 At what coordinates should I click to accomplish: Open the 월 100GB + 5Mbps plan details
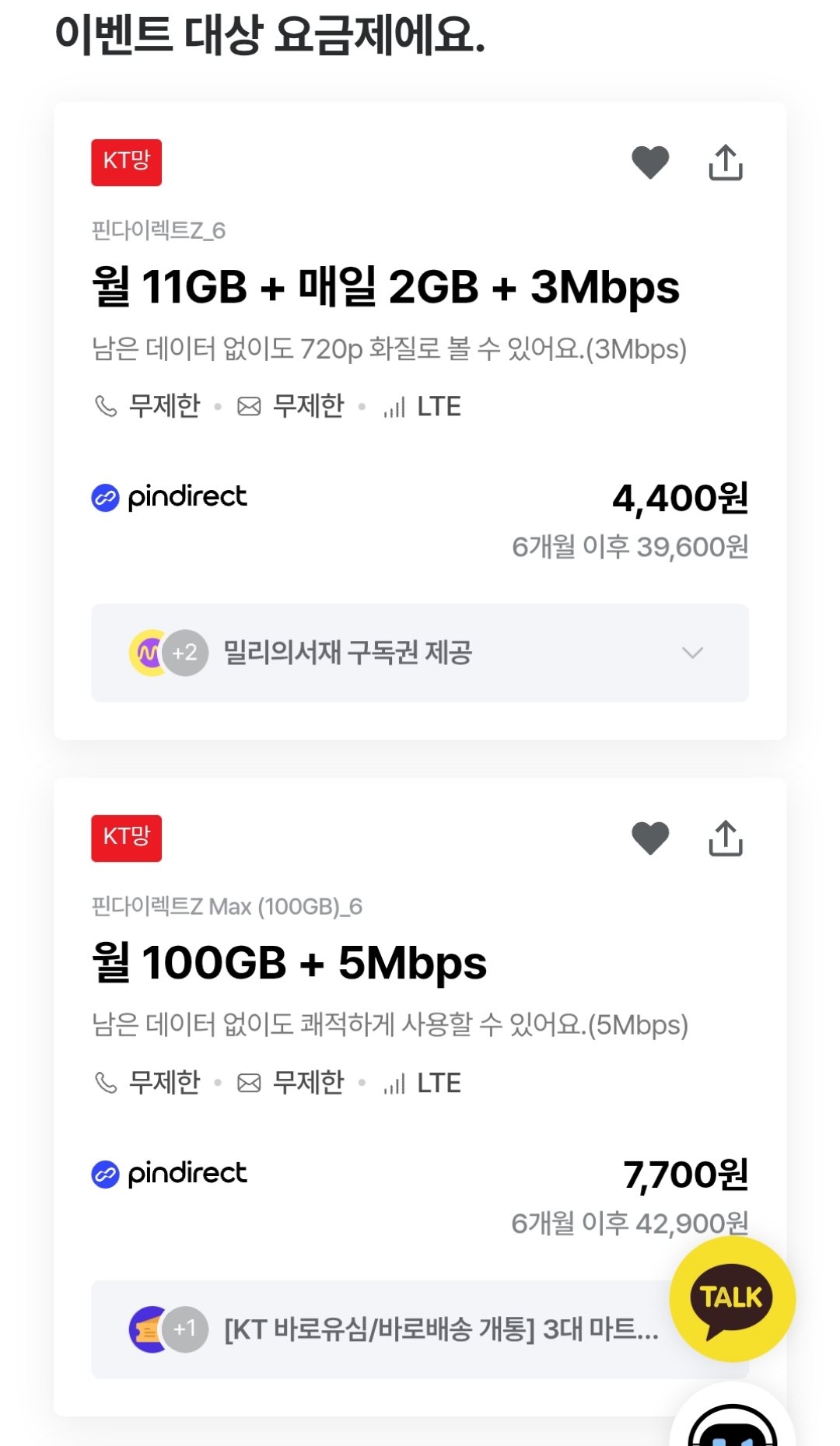click(288, 963)
